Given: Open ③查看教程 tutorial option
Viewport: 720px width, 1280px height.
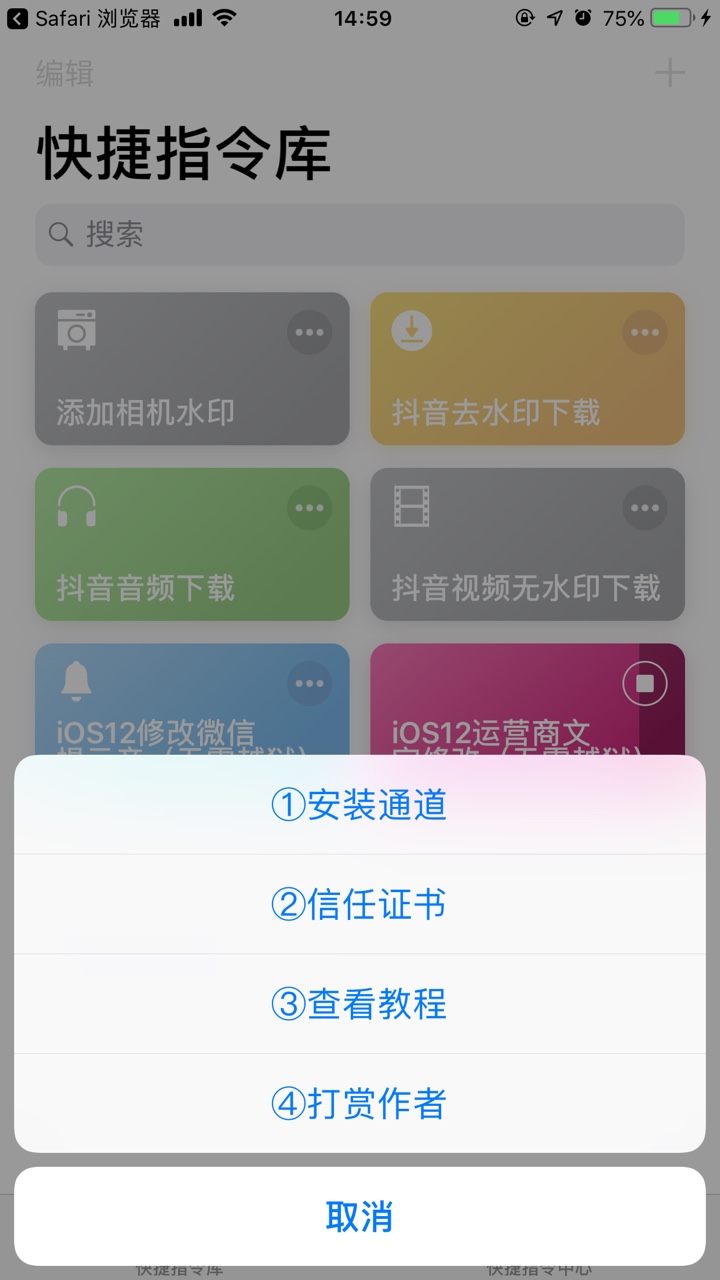Looking at the screenshot, I should click(x=360, y=1003).
